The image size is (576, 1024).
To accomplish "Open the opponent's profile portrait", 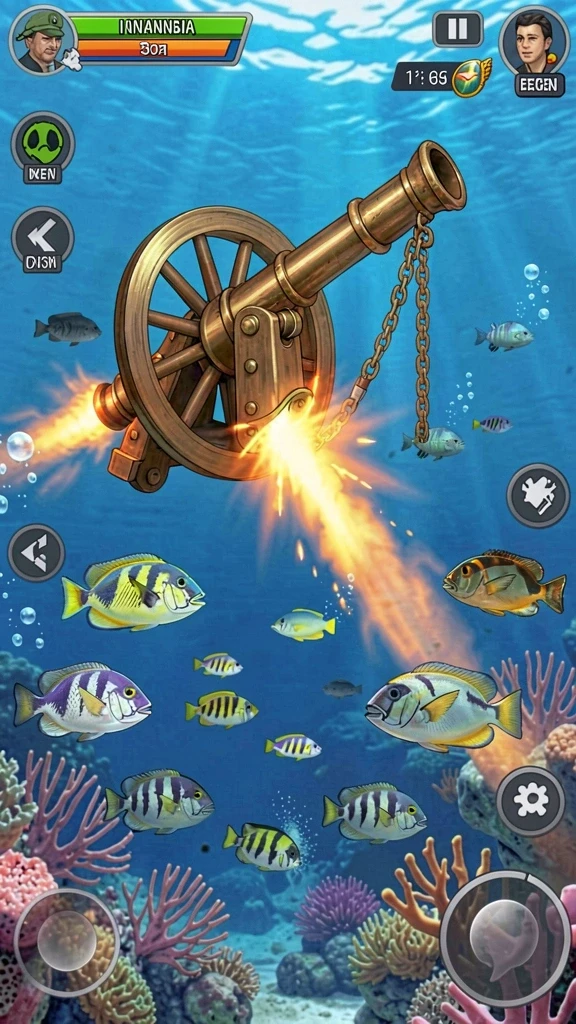I will (531, 40).
